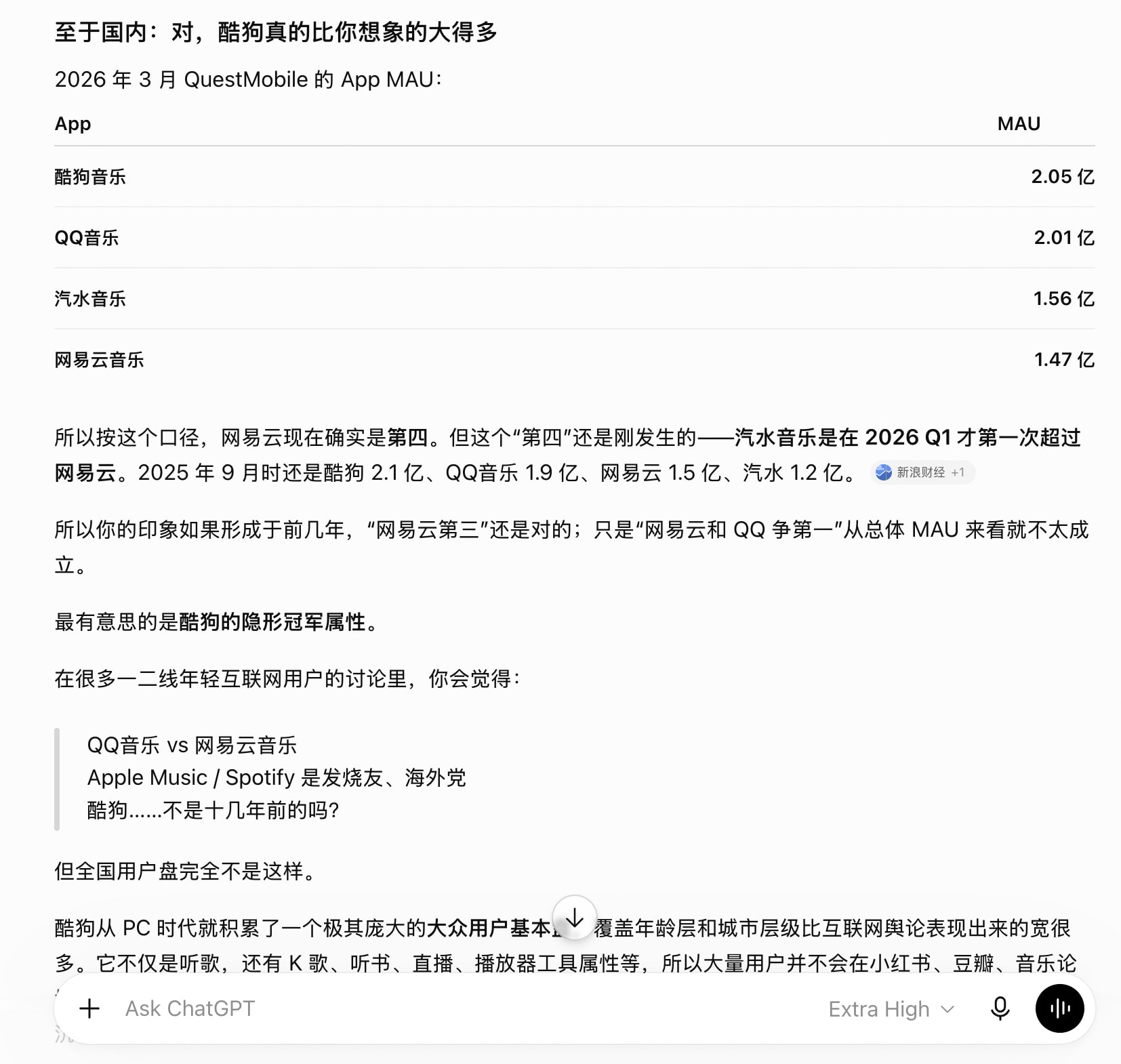Start dictation with the microphone icon
1121x1064 pixels.
[1000, 1008]
